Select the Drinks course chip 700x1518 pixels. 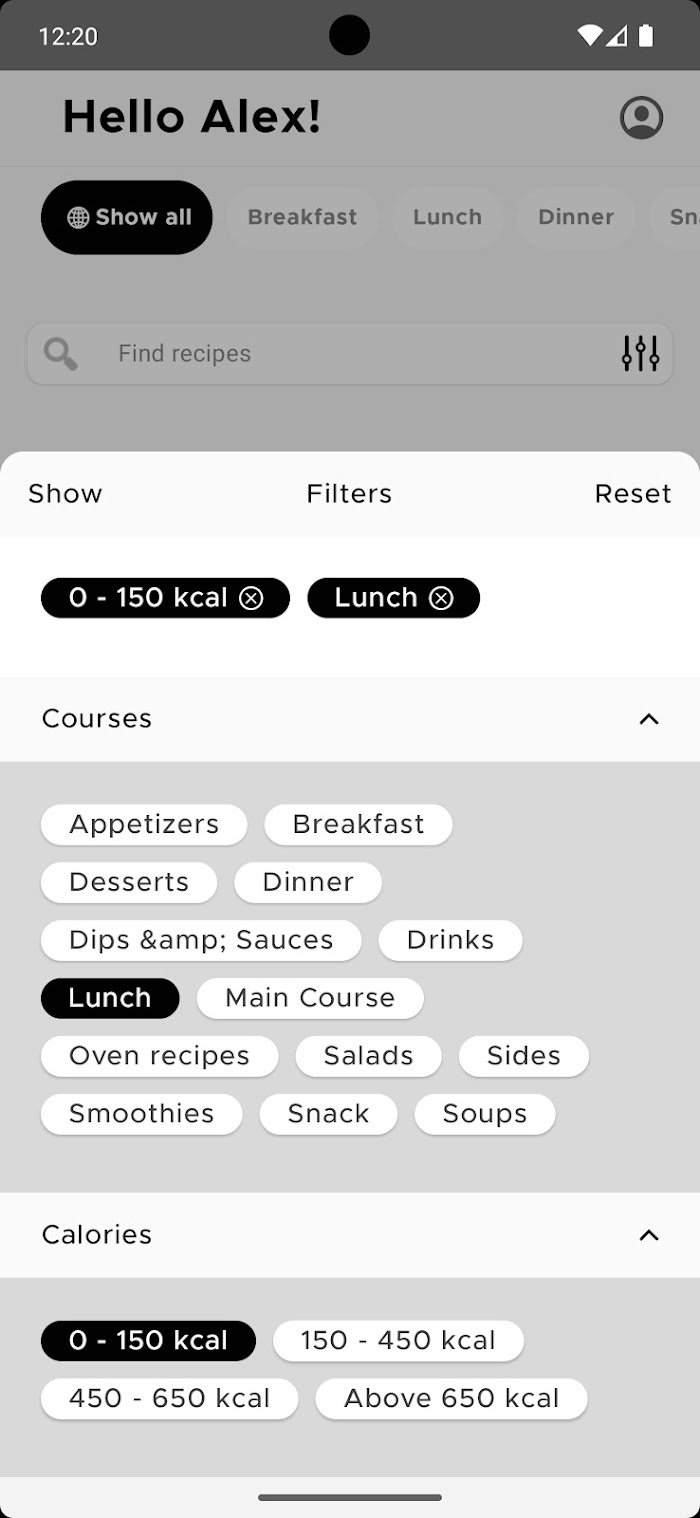pos(450,941)
